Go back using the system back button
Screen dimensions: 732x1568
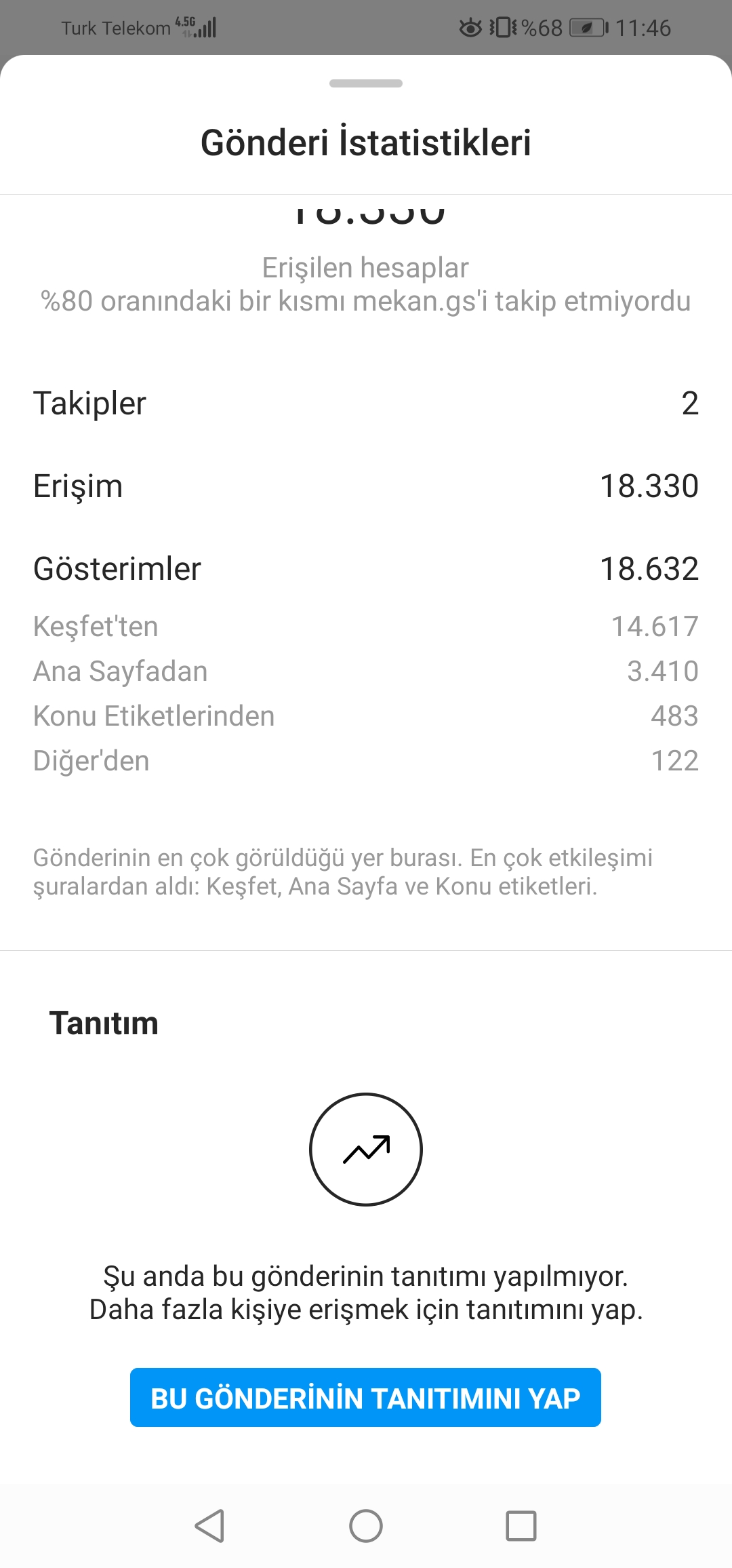coord(209,1526)
